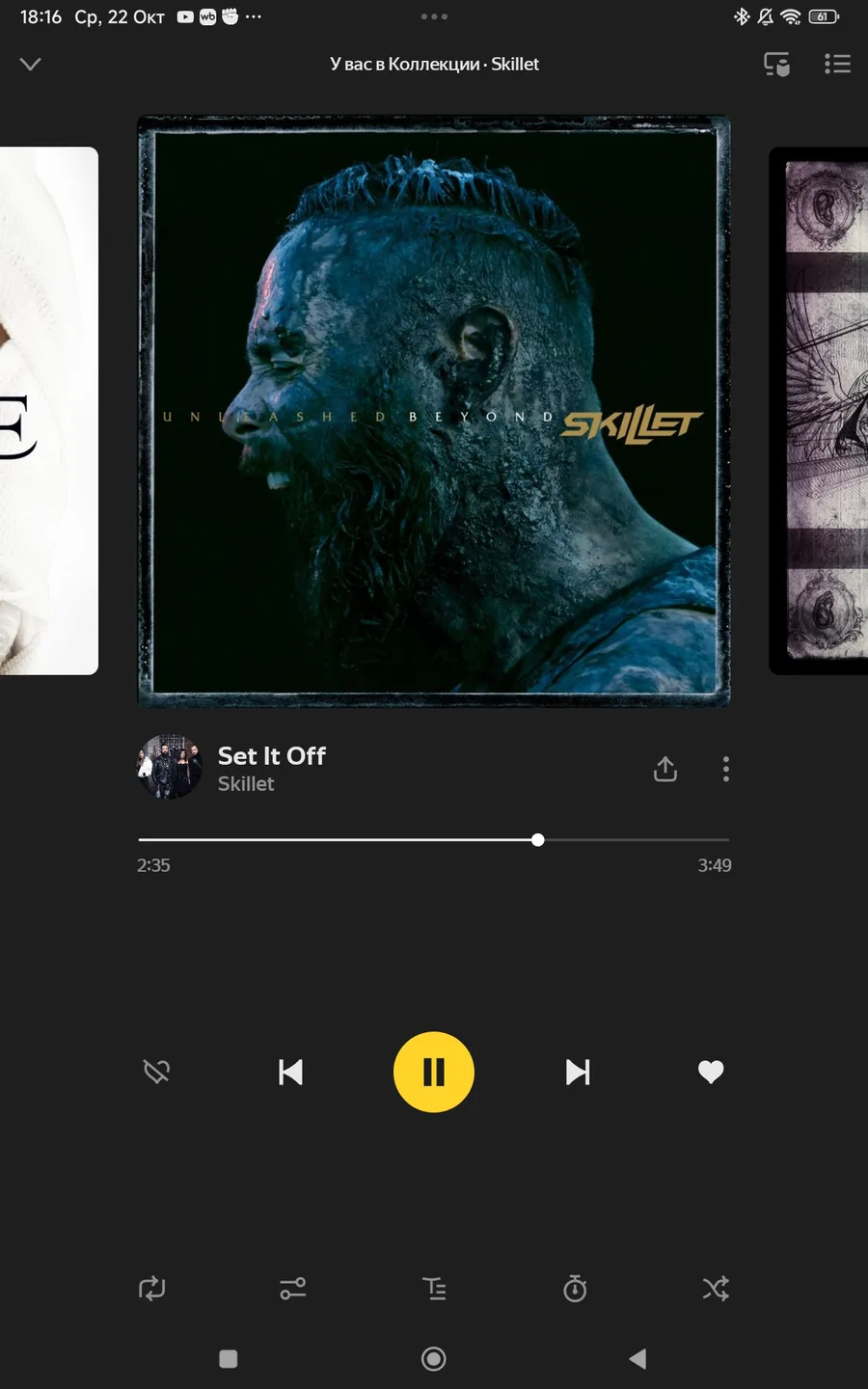Tap the playback progress slider

[434, 840]
